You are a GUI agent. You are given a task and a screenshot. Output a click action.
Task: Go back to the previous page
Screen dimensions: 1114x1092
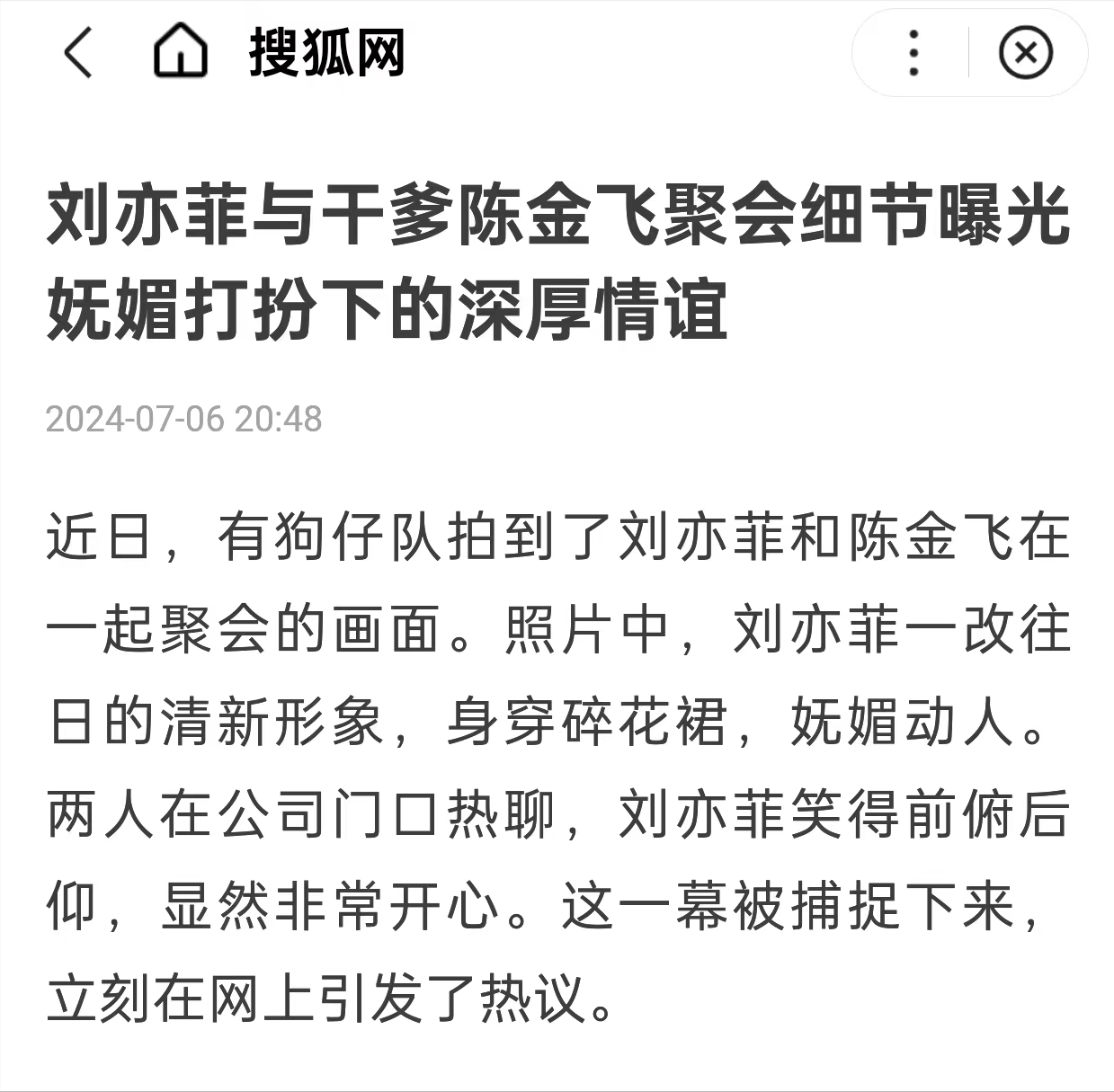[78, 52]
